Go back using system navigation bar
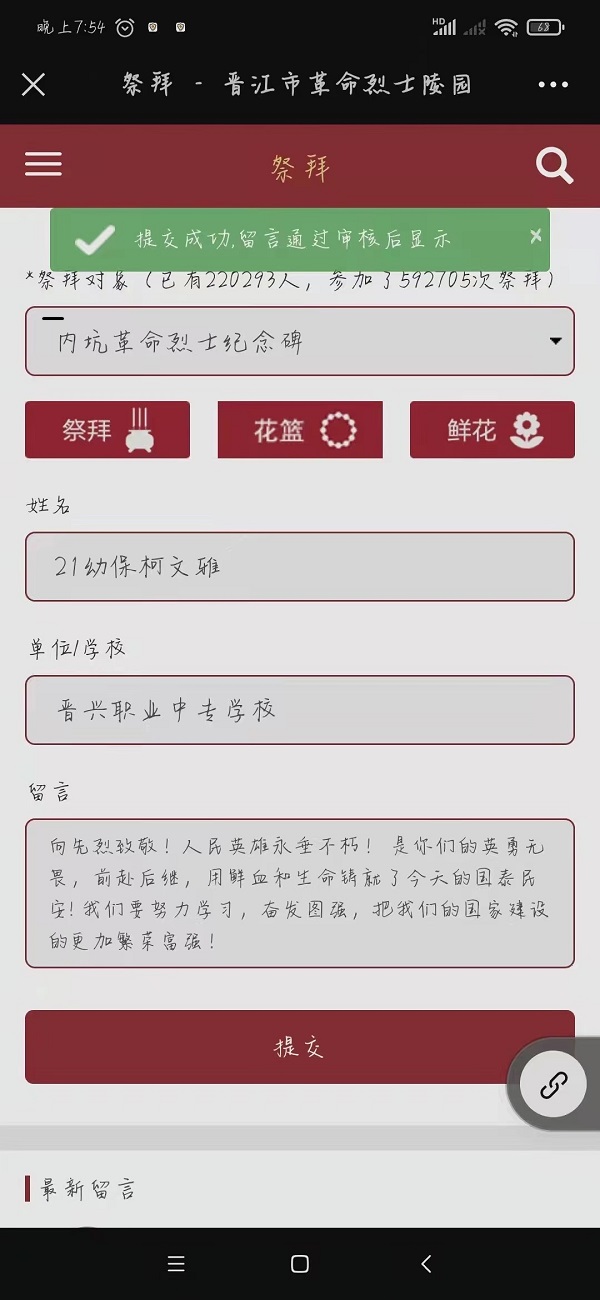The image size is (600, 1300). [x=426, y=1264]
